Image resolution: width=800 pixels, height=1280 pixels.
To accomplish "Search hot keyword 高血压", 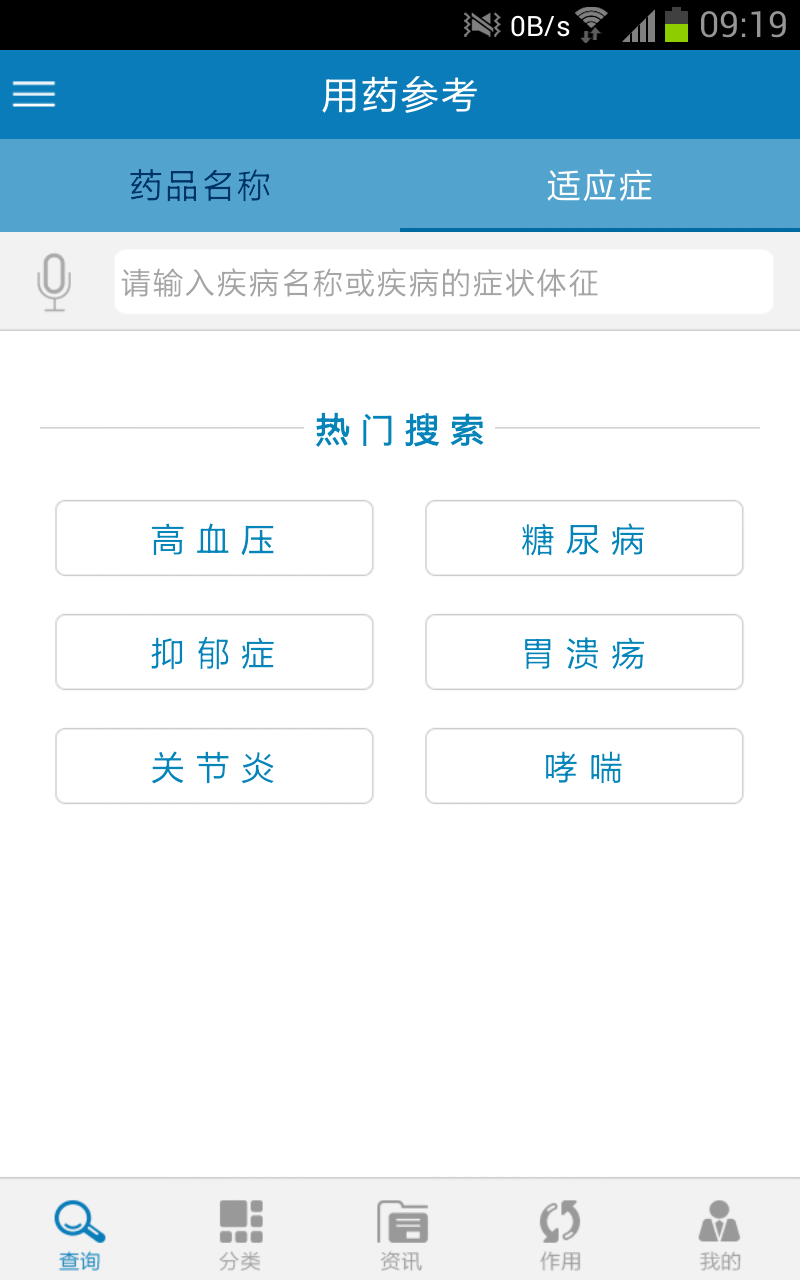I will (x=214, y=539).
